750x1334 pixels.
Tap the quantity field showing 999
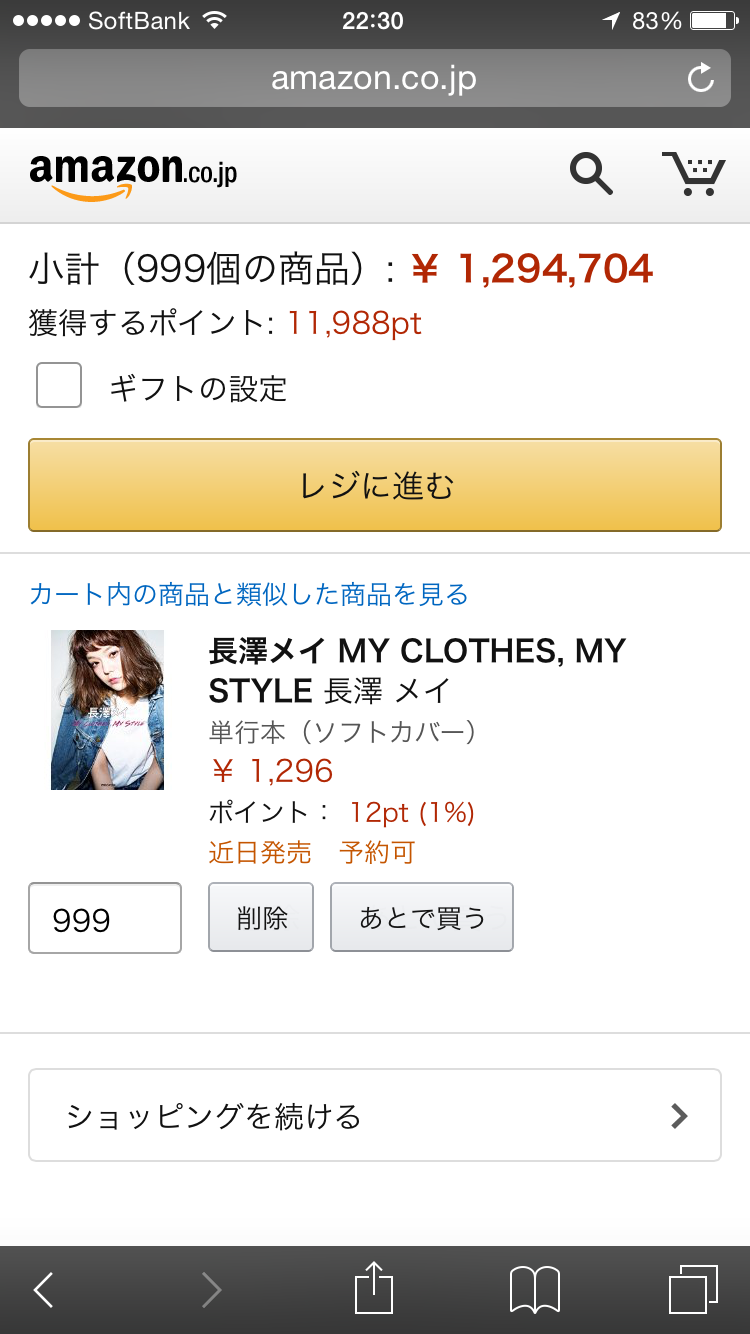coord(105,918)
